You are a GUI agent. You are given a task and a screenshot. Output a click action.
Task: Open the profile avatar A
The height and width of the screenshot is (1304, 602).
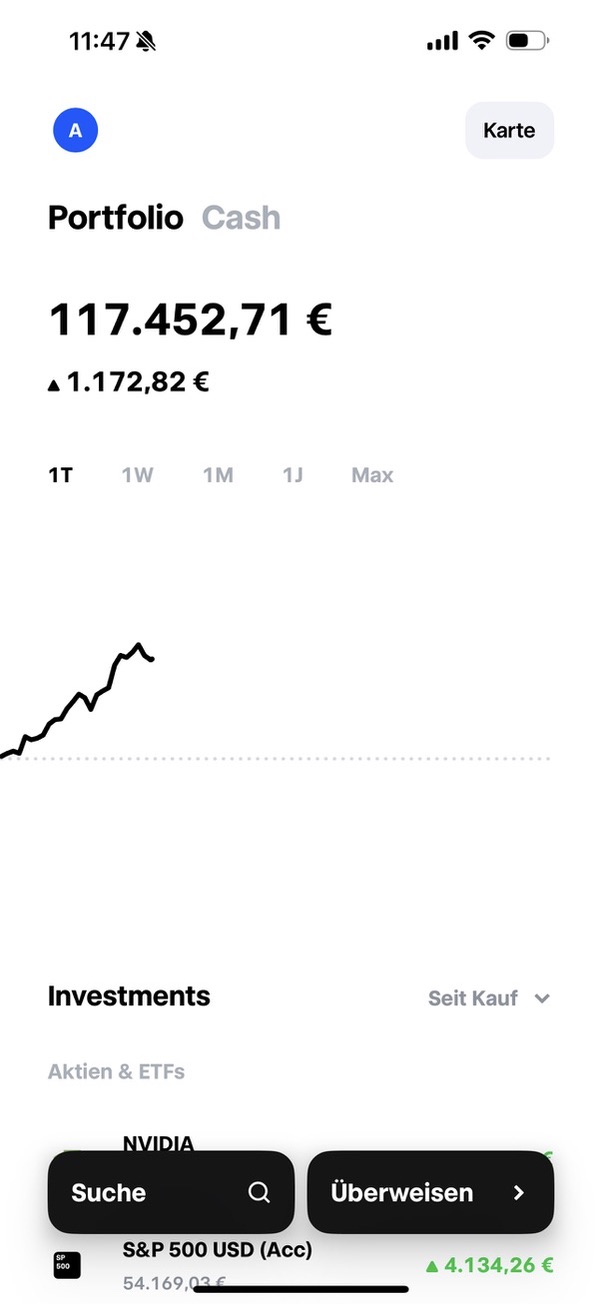(75, 131)
